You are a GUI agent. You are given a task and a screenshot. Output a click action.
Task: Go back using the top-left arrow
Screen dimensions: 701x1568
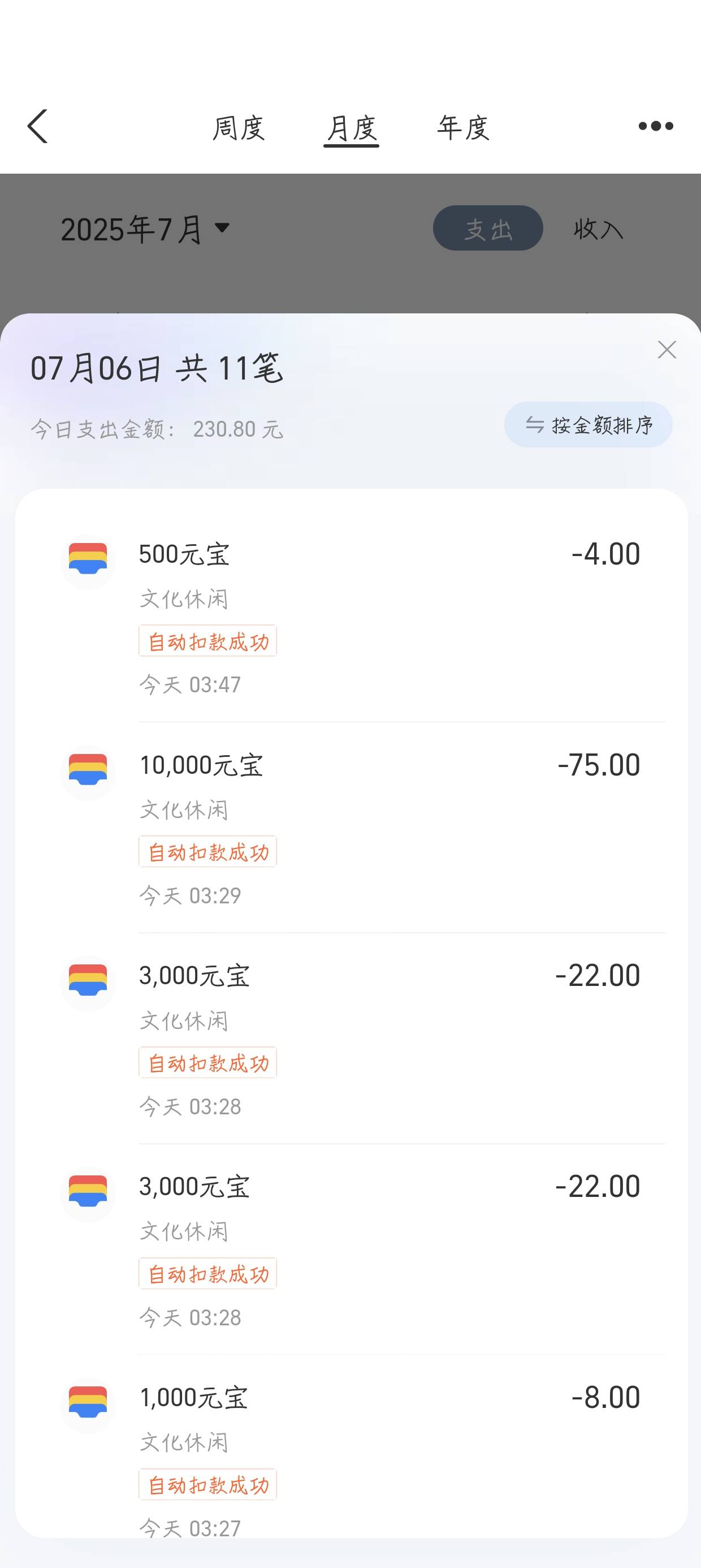pyautogui.click(x=38, y=127)
